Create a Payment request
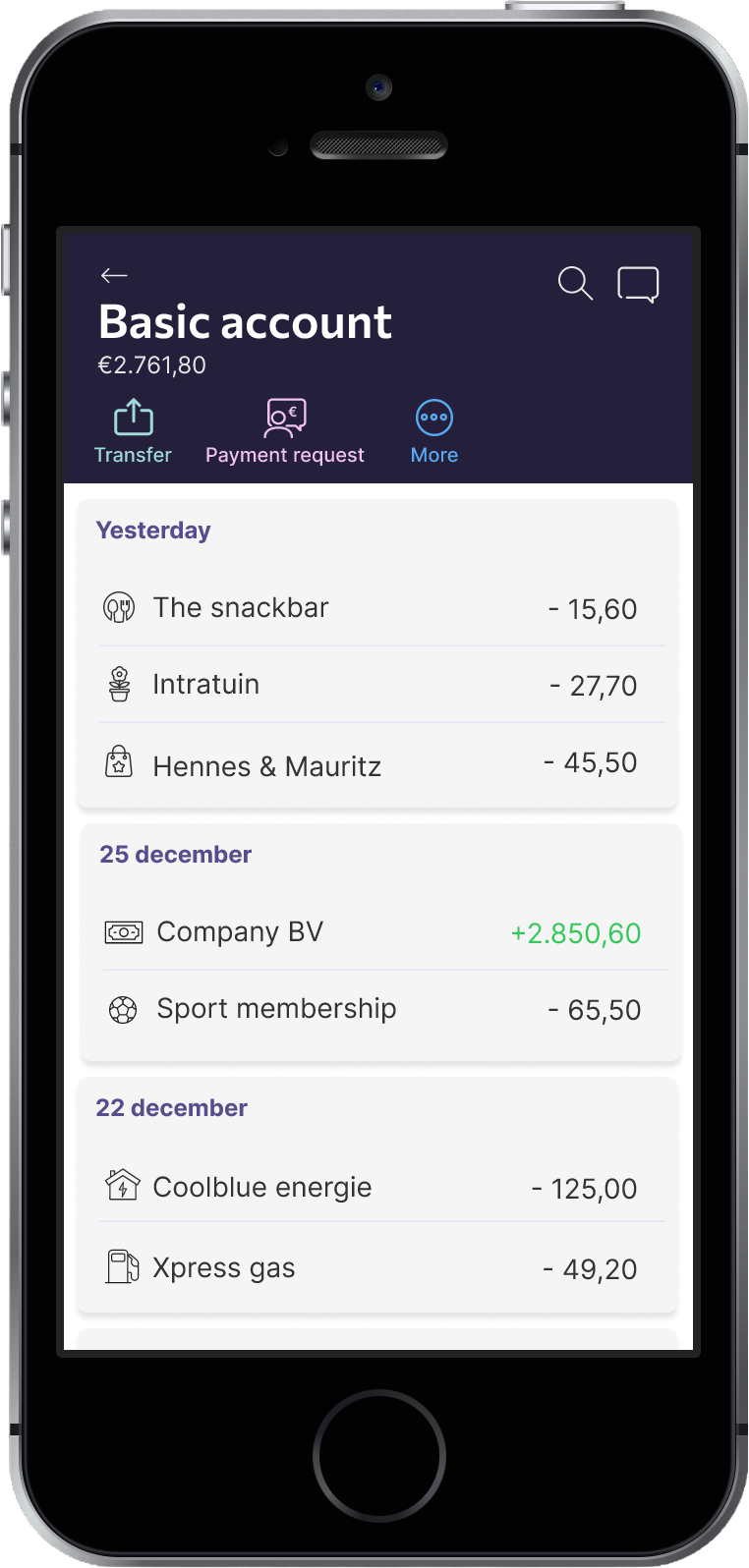 (285, 431)
